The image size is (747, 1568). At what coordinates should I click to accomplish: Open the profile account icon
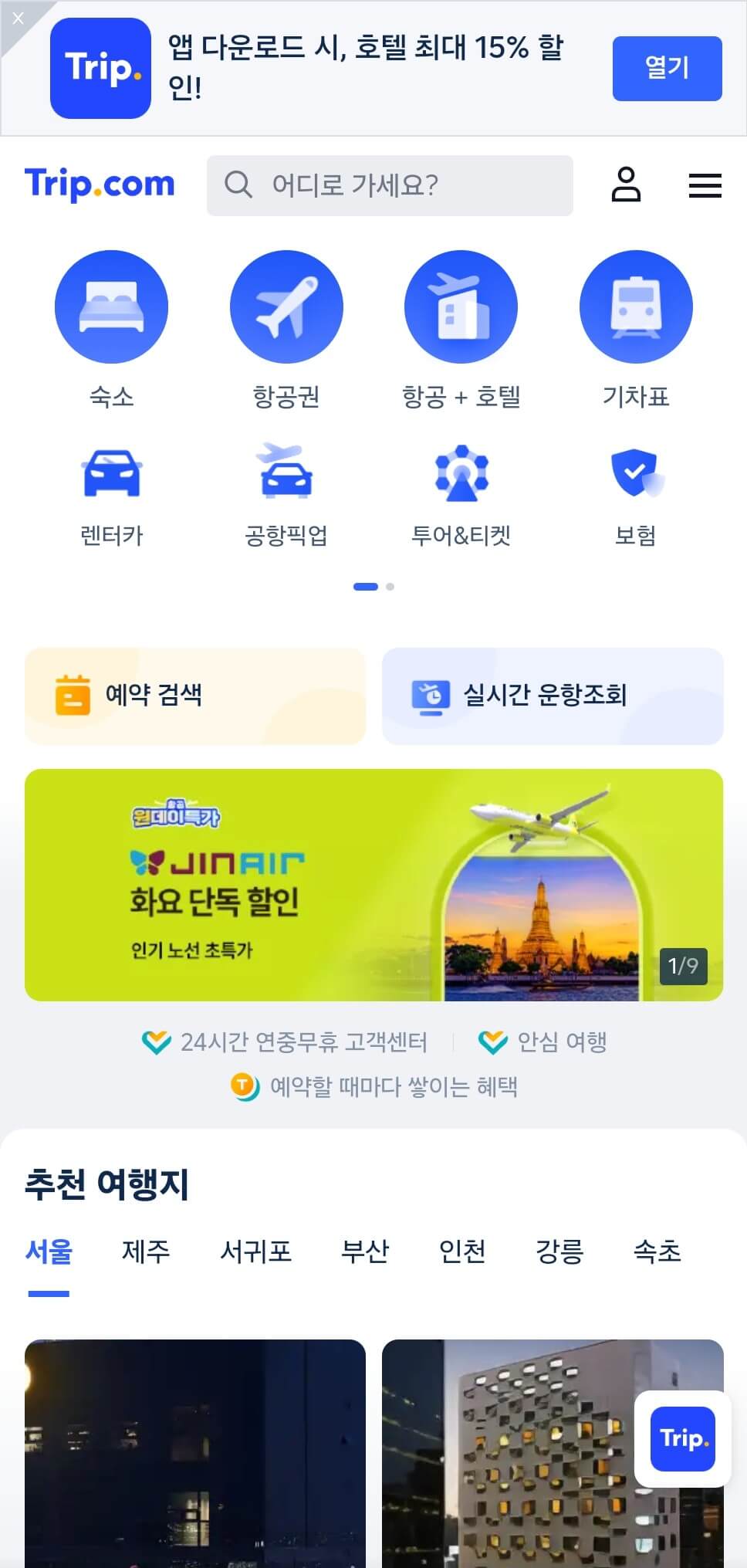[627, 185]
